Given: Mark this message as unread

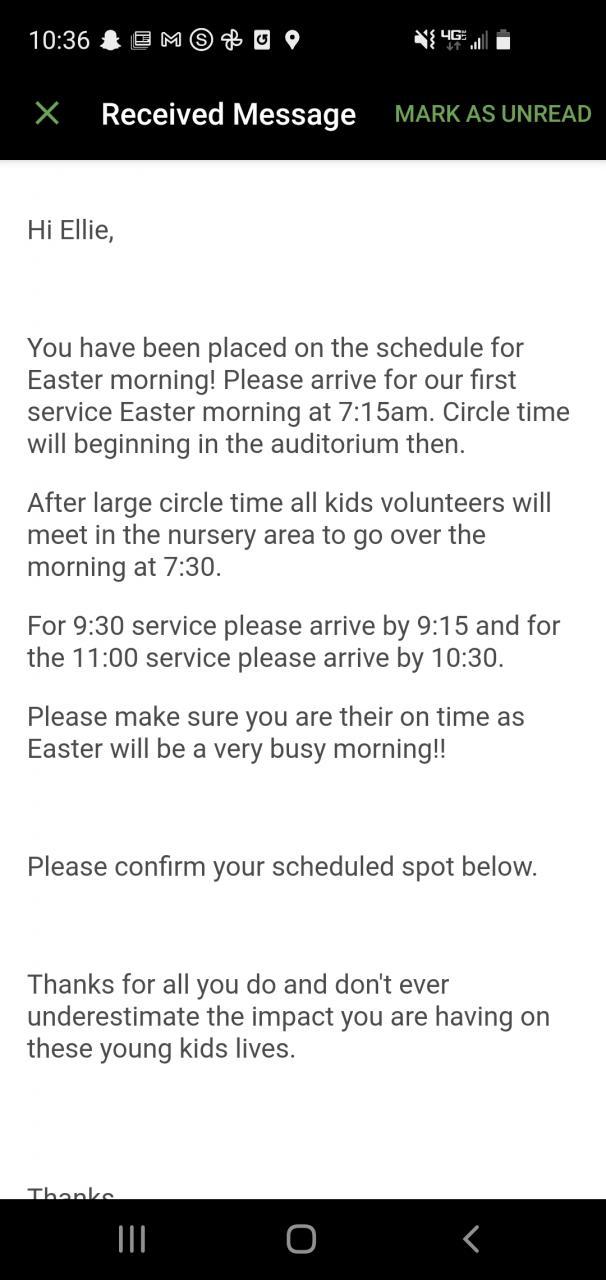Looking at the screenshot, I should [493, 114].
